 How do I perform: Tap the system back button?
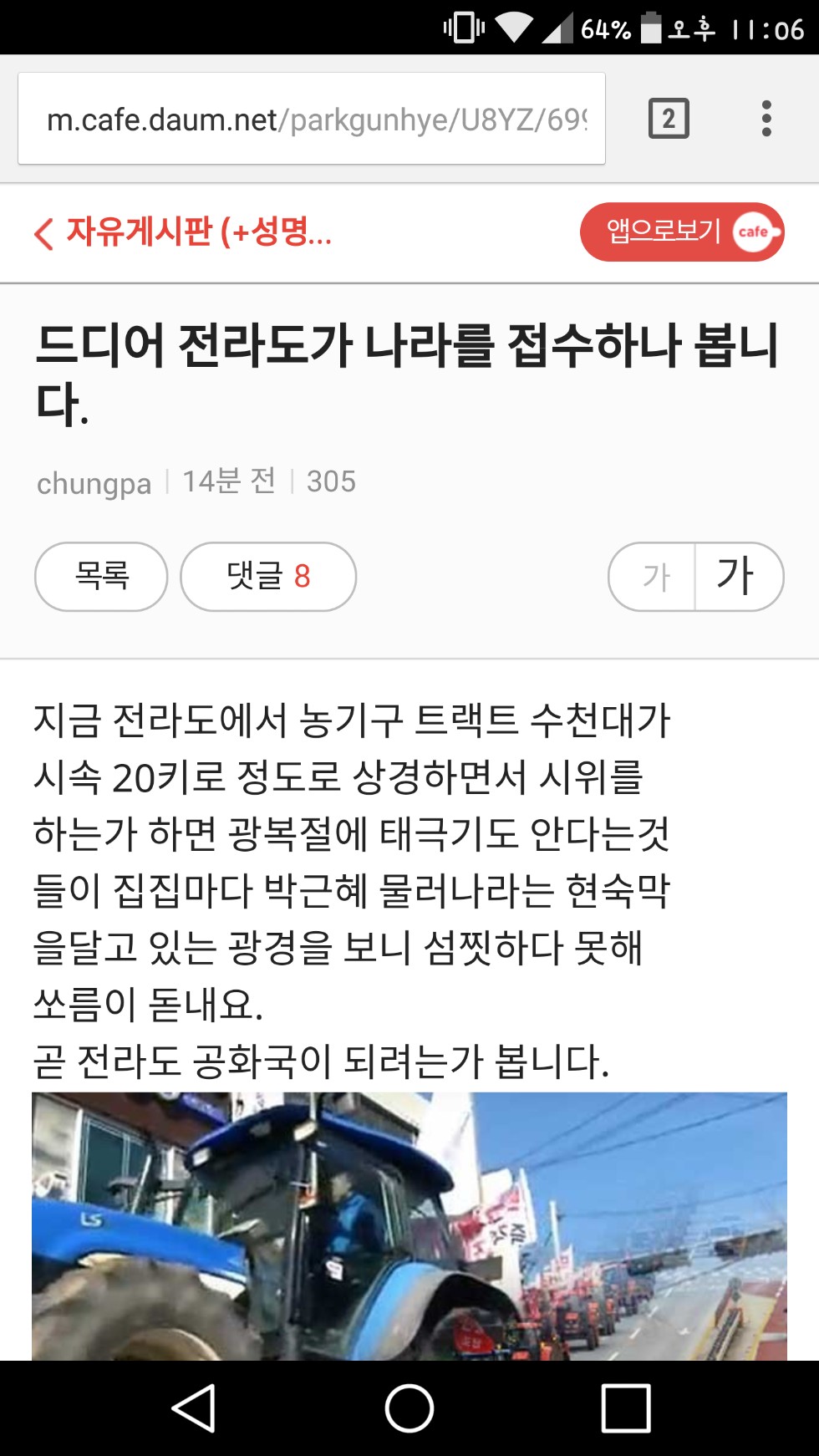(x=194, y=1408)
